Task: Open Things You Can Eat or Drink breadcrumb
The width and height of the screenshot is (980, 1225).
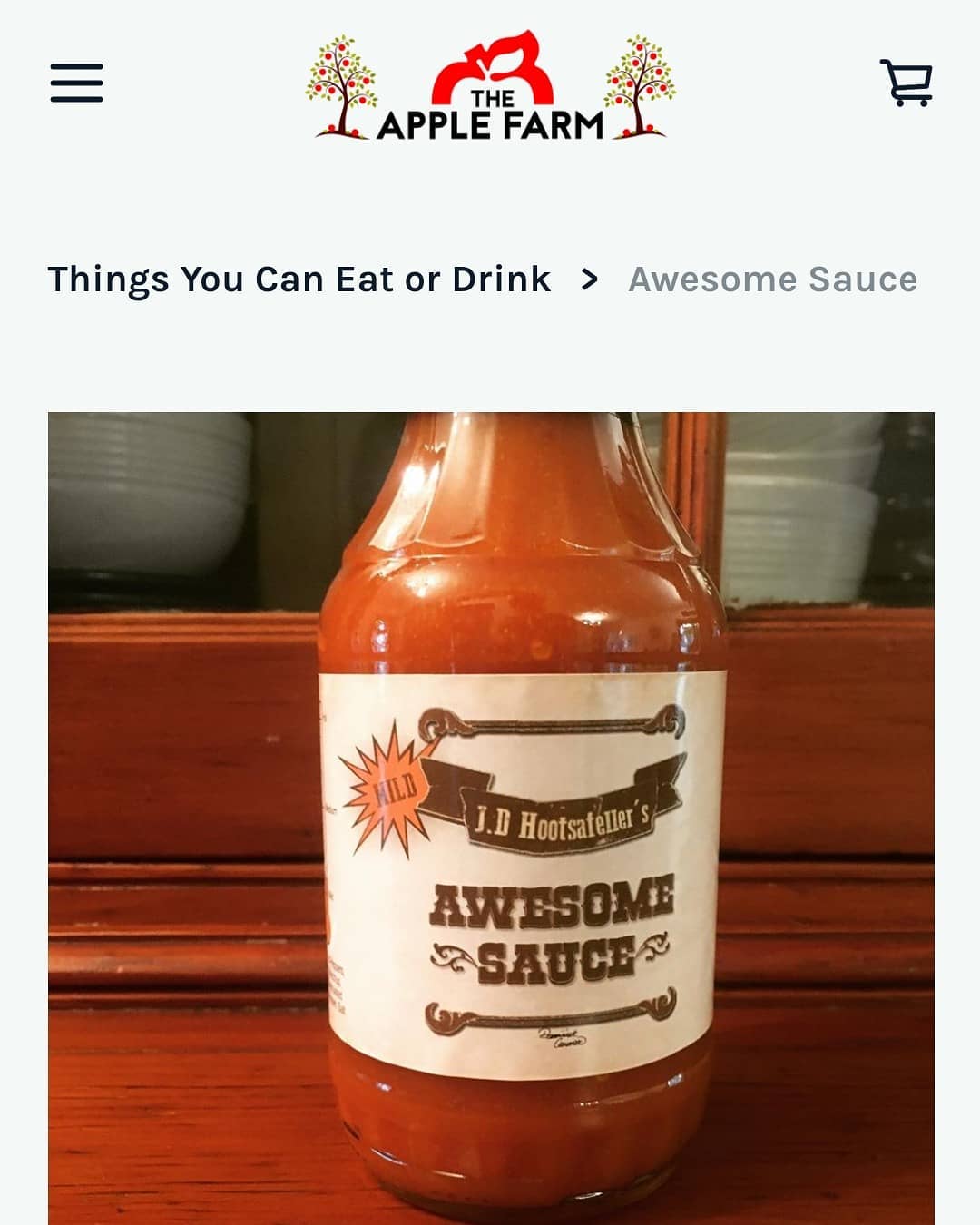Action: pos(299,279)
